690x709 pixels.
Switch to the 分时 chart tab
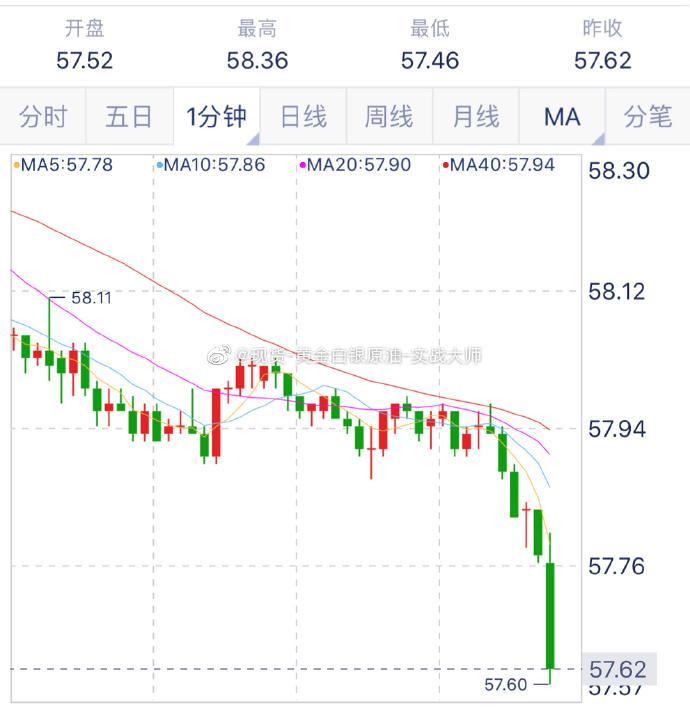pyautogui.click(x=43, y=117)
